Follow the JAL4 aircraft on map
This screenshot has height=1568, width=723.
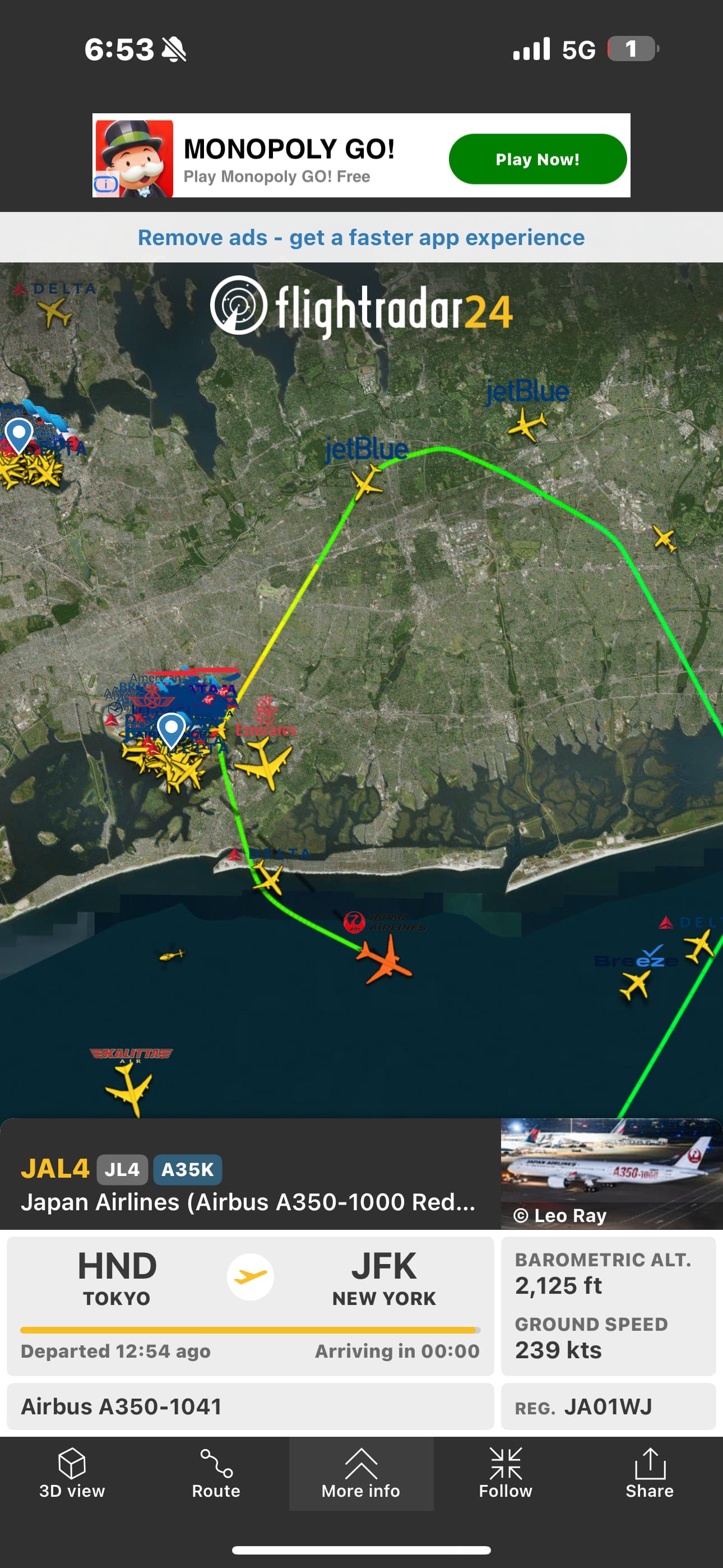coord(505,1474)
